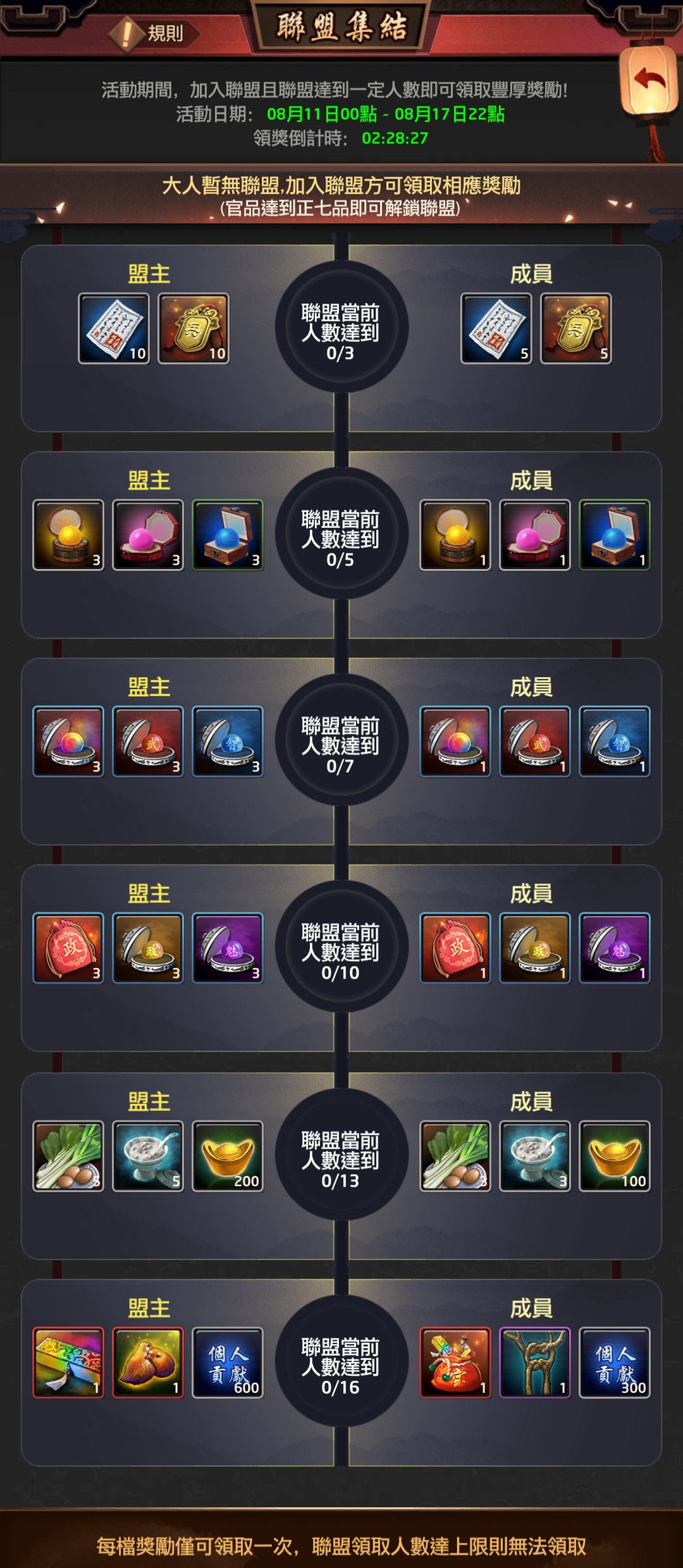Inspect the leader's red 政 pouch reward
This screenshot has height=1568, width=683.
(x=68, y=948)
